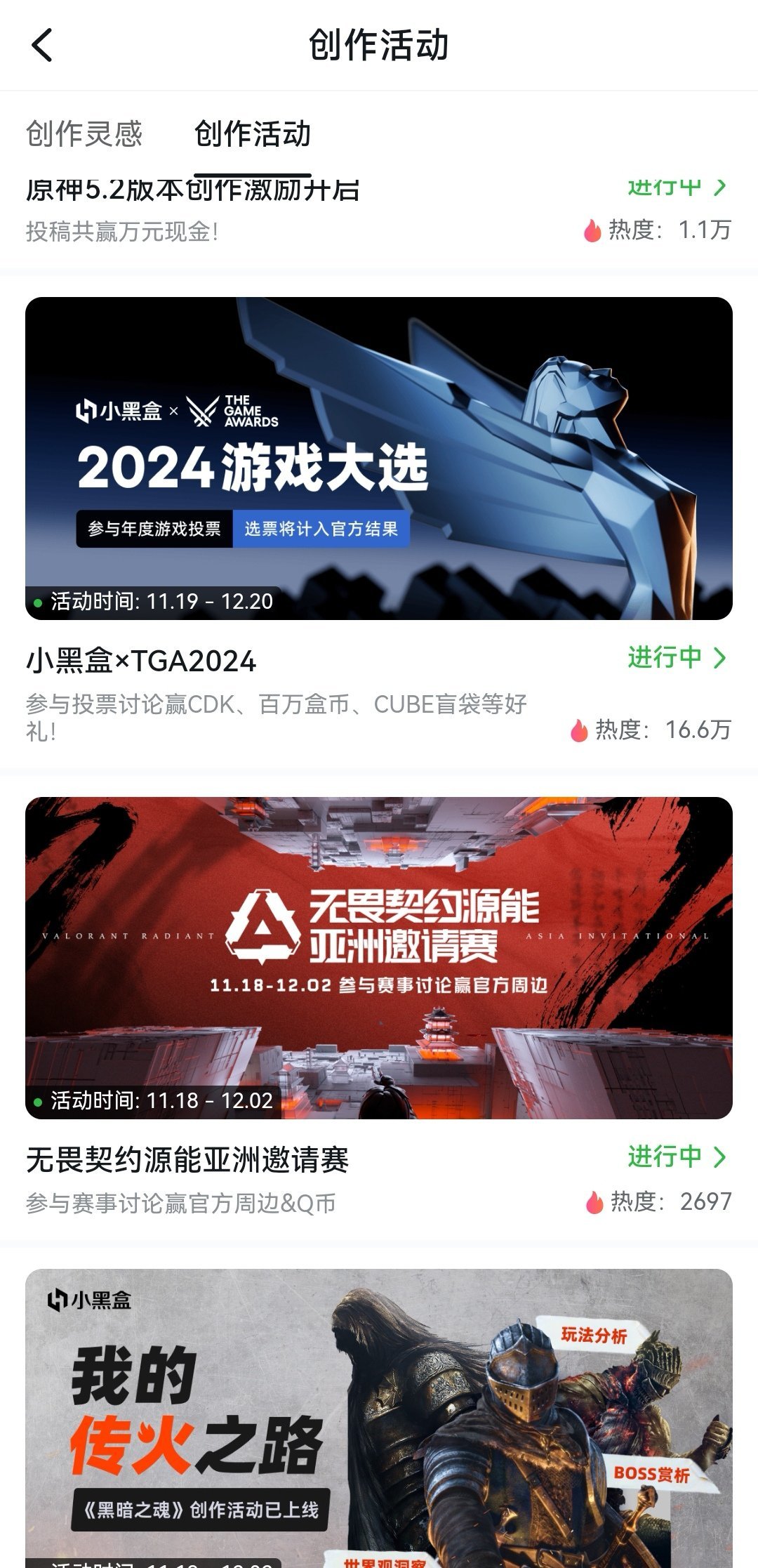Image resolution: width=758 pixels, height=1568 pixels.
Task: Select the 创作活动 tab
Action: (253, 134)
